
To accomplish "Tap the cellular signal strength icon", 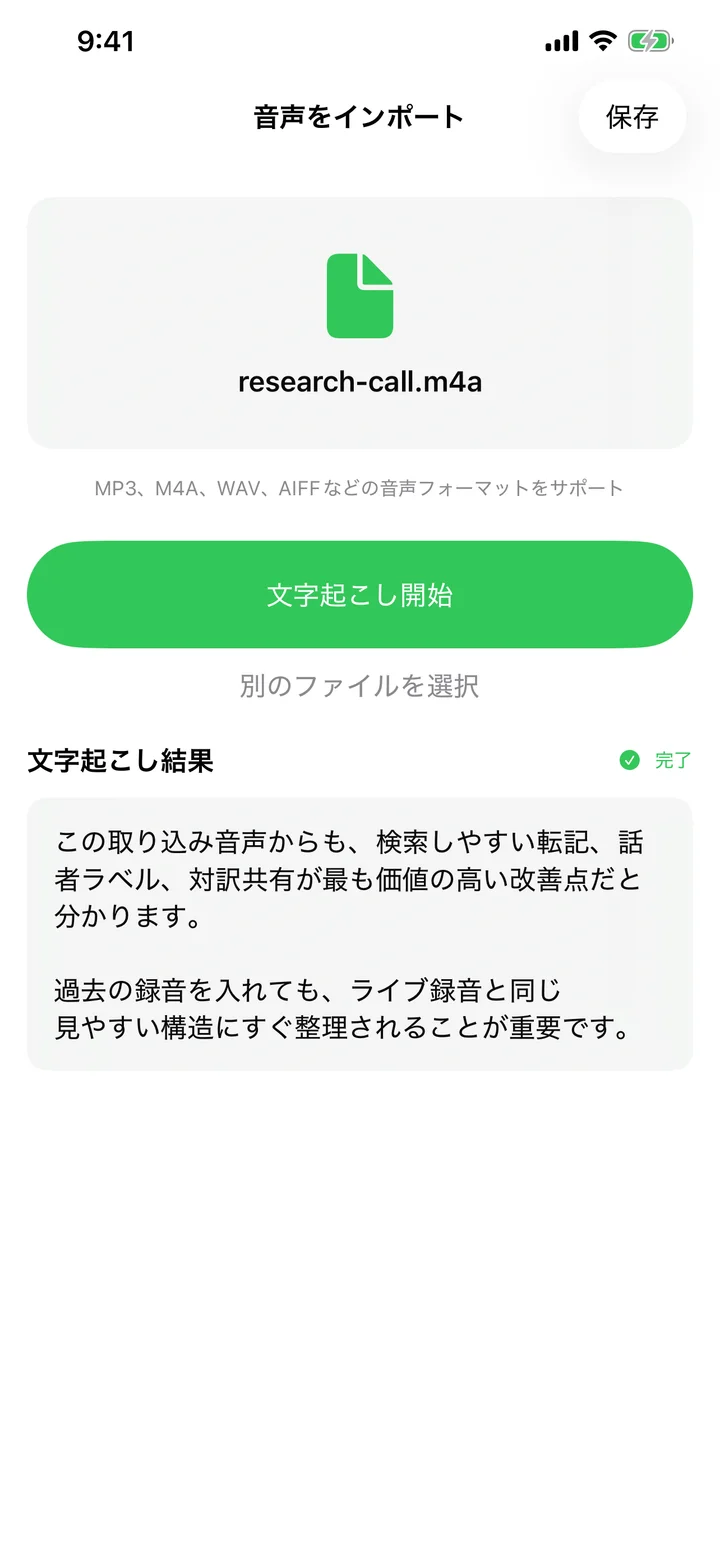I will coord(561,41).
